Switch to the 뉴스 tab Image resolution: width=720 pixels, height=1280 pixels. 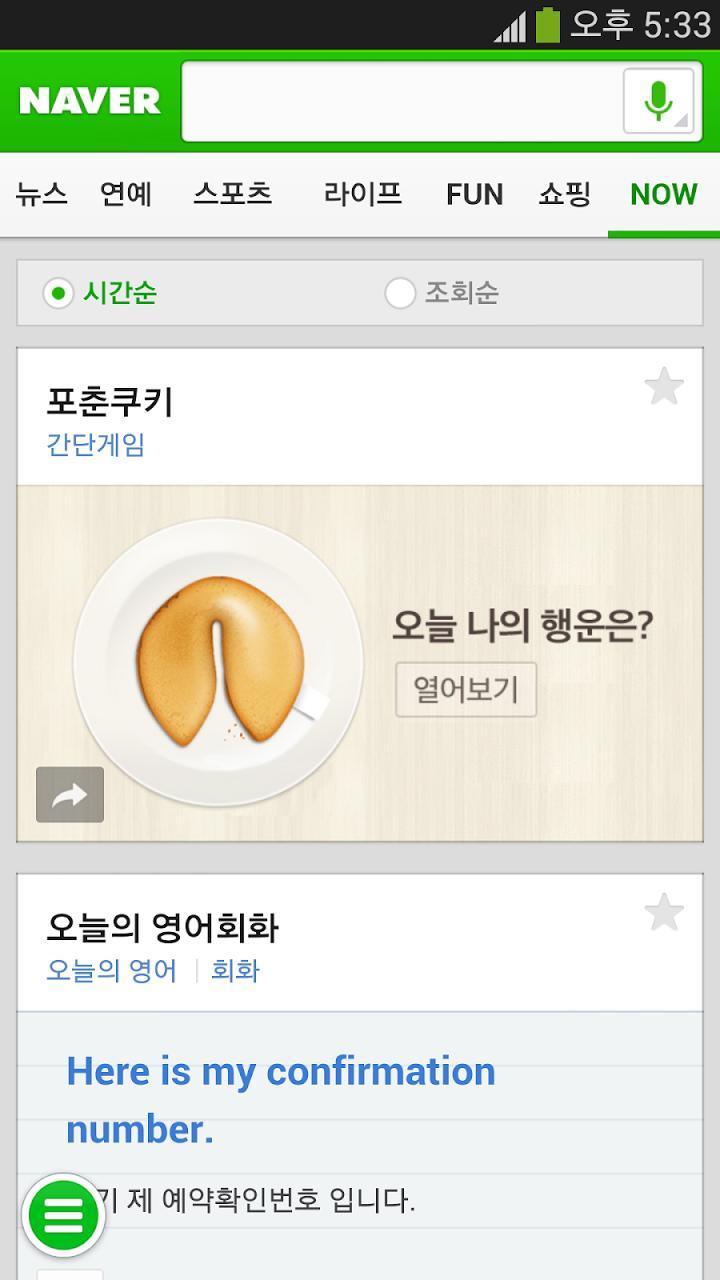[42, 194]
